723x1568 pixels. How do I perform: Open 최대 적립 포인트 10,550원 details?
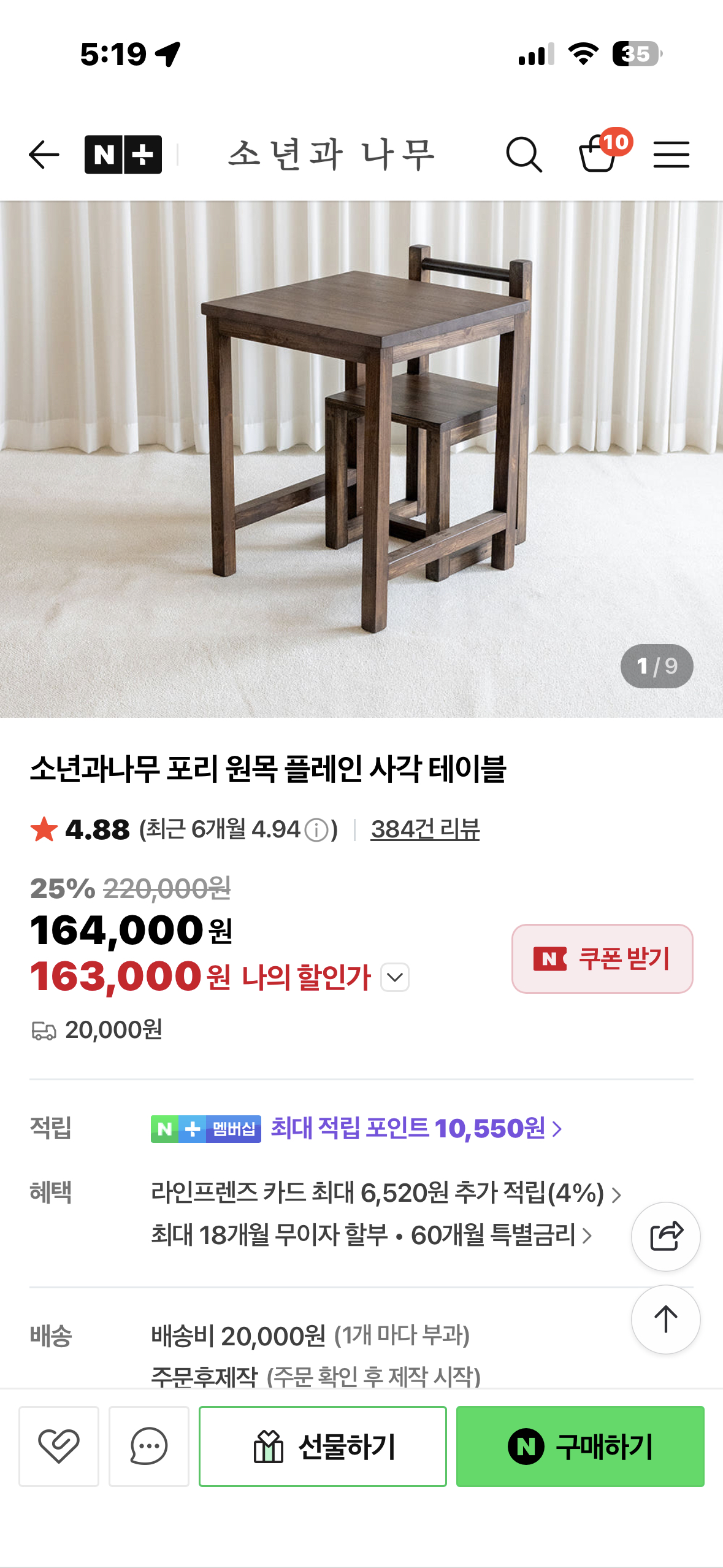click(416, 1128)
